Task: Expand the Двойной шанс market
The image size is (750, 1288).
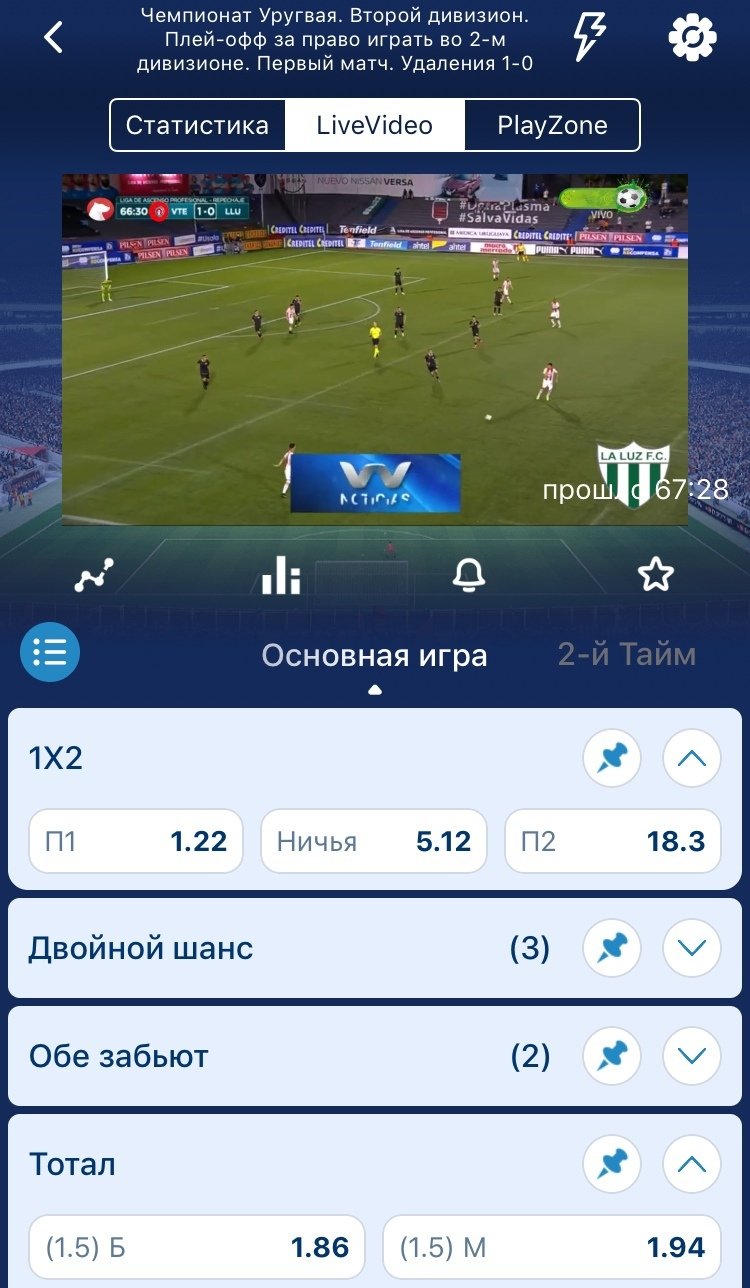Action: [692, 948]
